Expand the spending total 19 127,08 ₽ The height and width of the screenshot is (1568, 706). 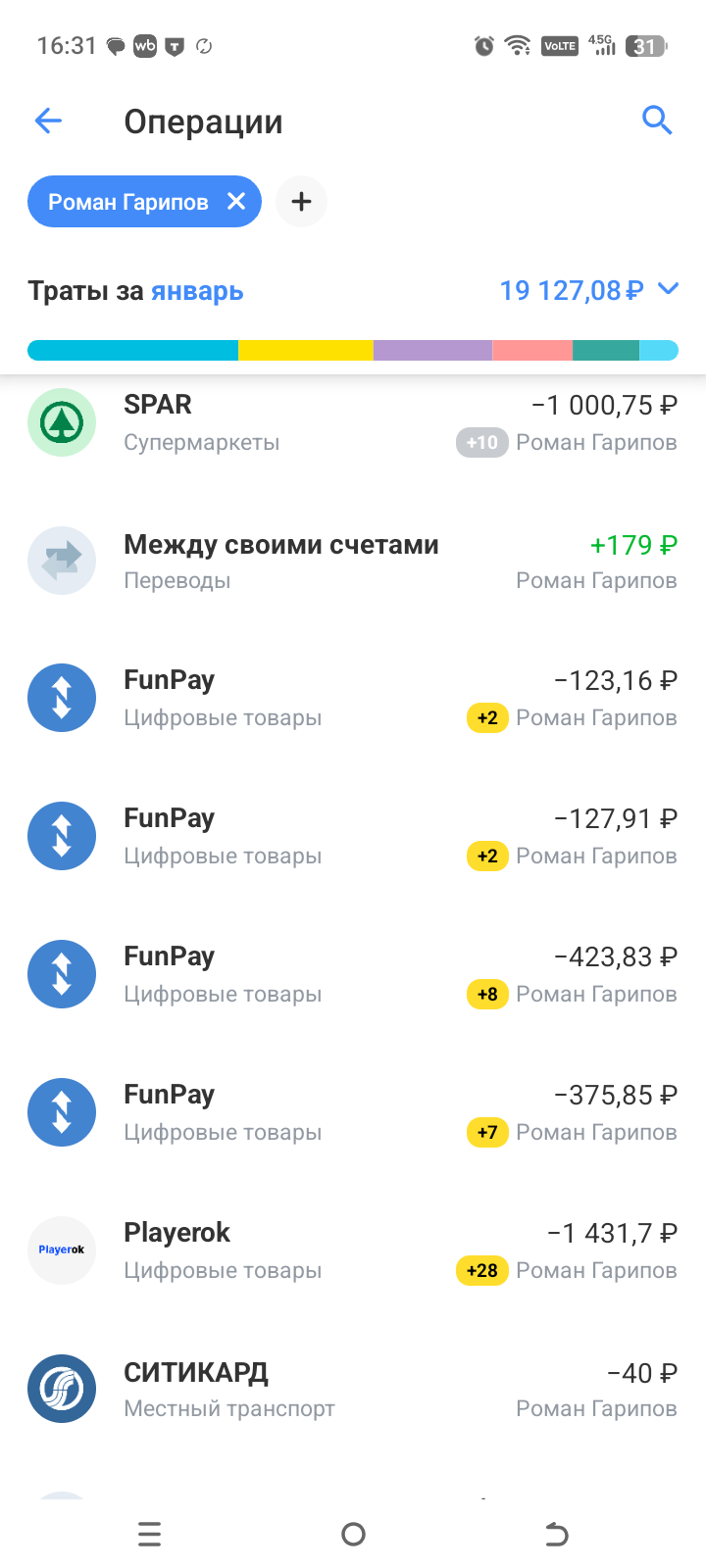tap(668, 289)
